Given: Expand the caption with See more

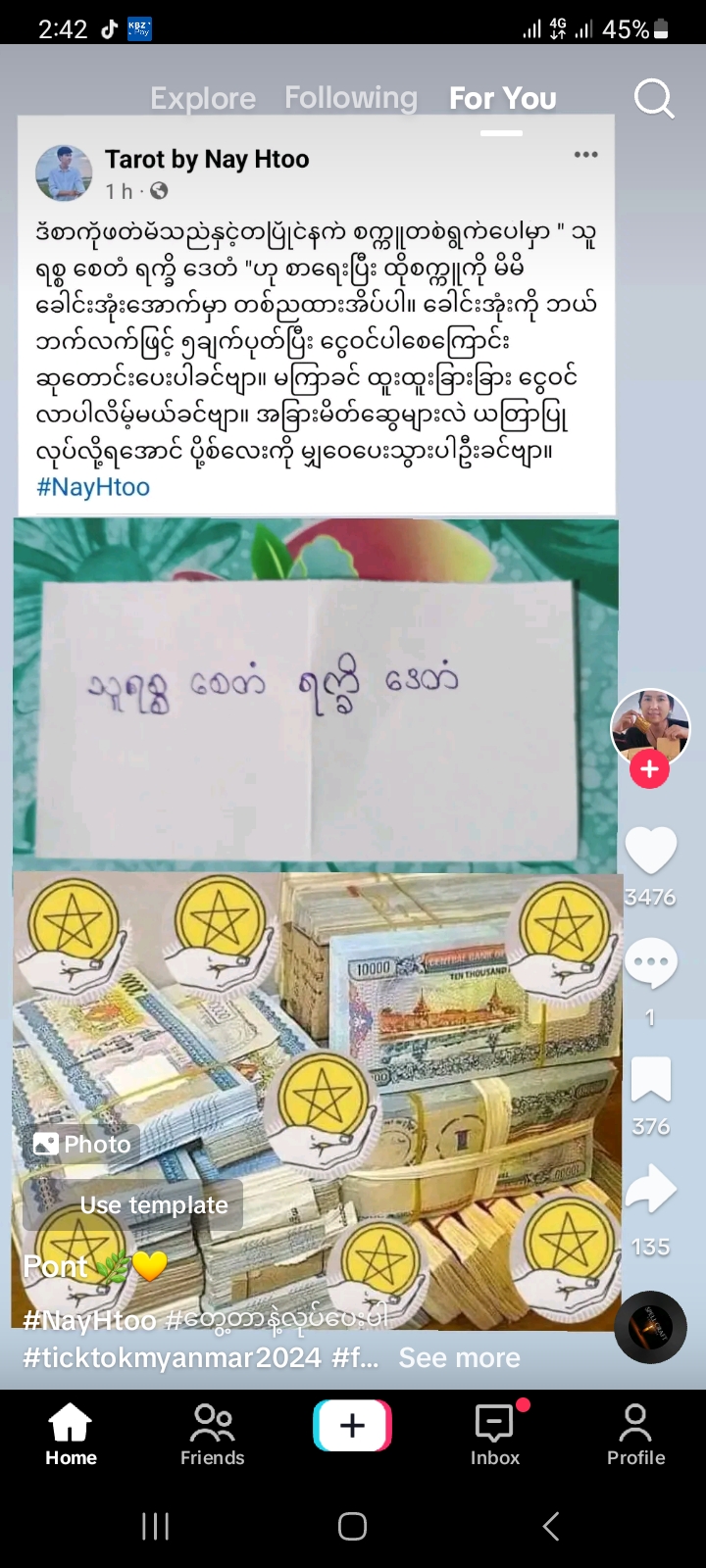Looking at the screenshot, I should point(459,1358).
